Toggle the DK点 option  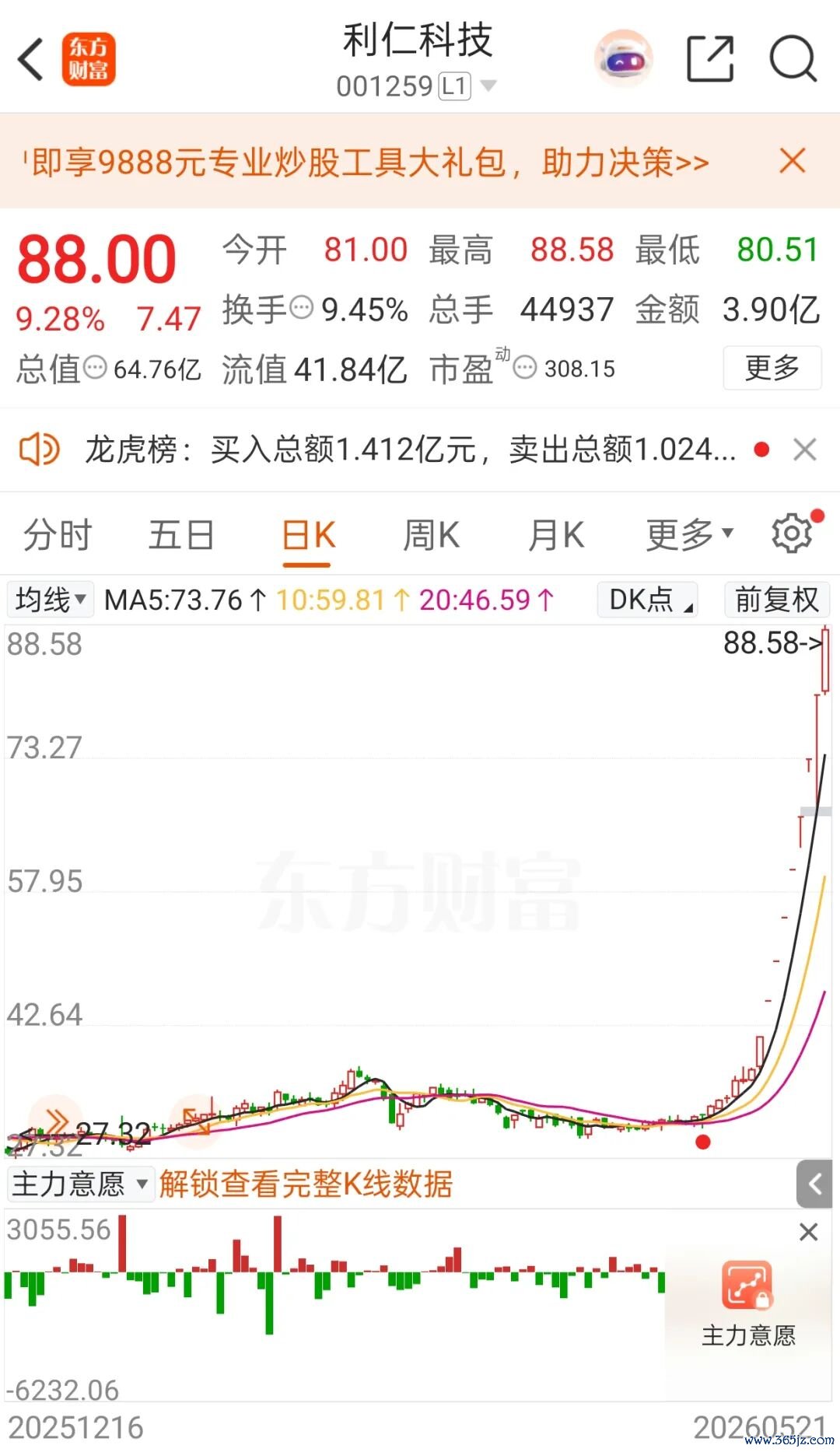(x=647, y=600)
